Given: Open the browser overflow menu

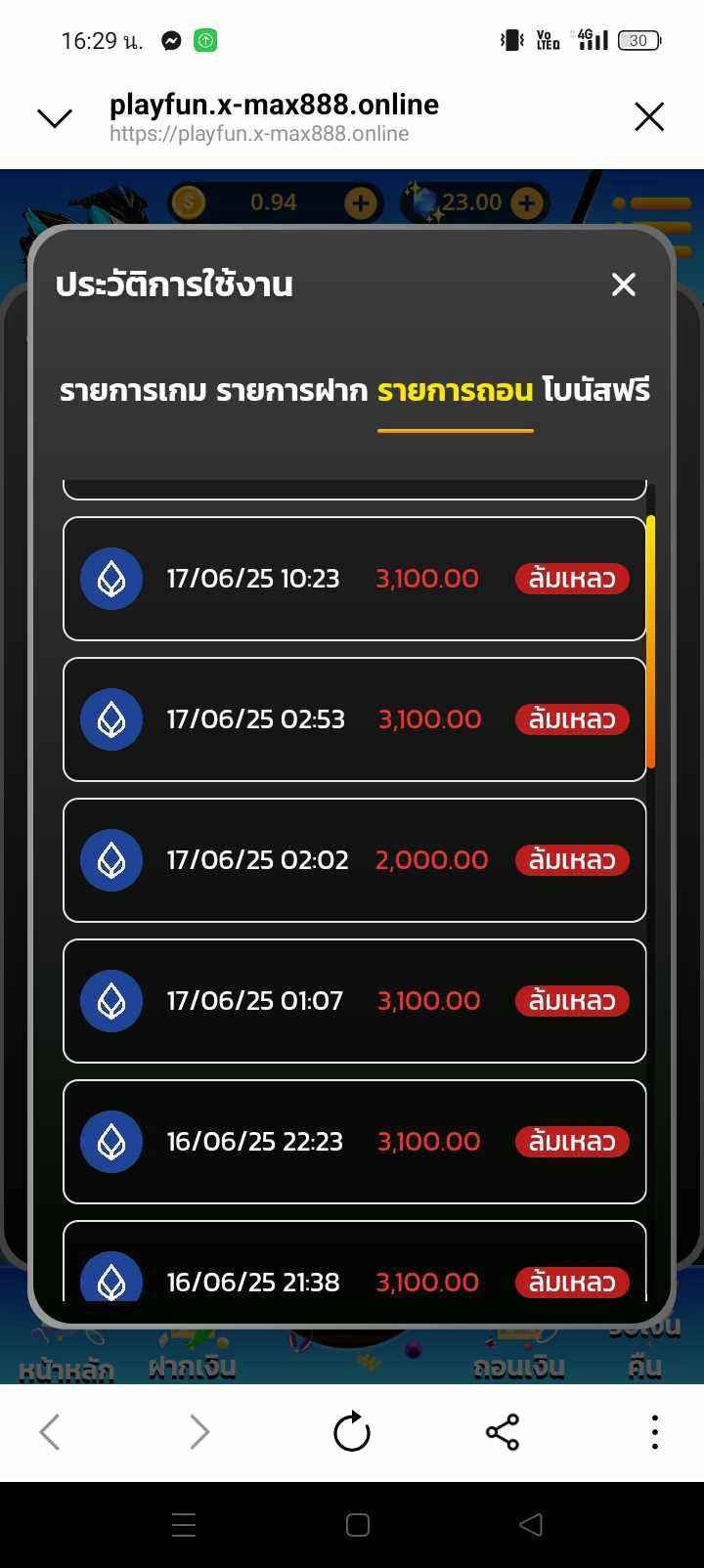Looking at the screenshot, I should pos(654,1433).
